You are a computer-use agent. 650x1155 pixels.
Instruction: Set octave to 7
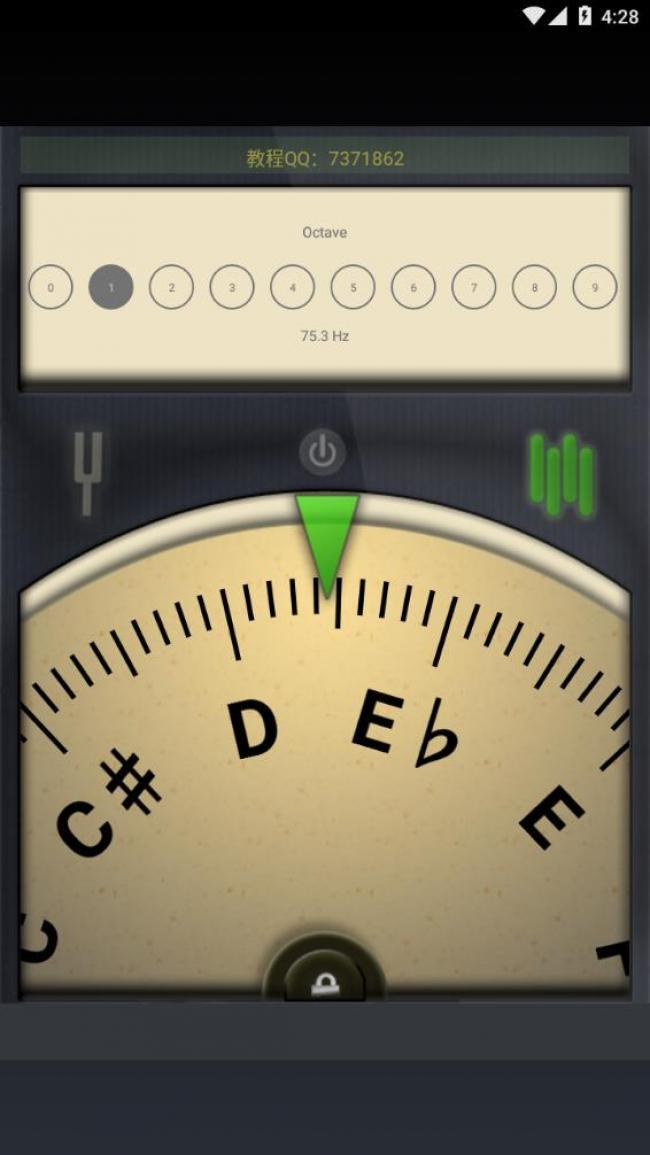tap(474, 287)
